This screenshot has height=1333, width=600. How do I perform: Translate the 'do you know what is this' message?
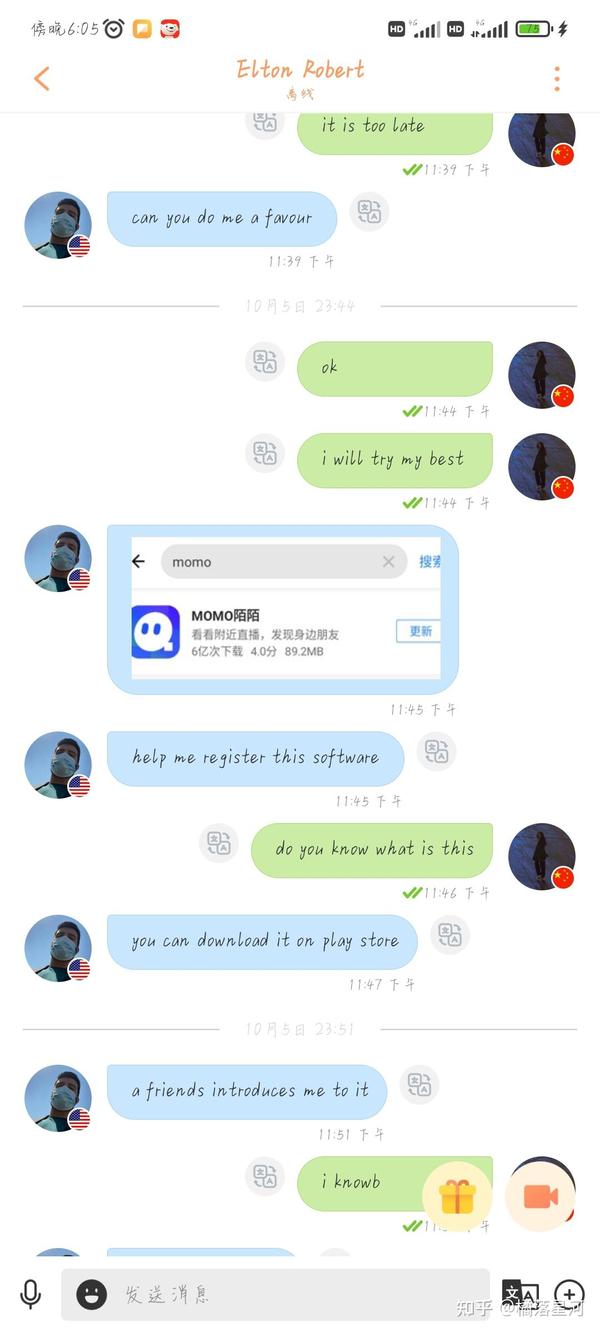(219, 842)
